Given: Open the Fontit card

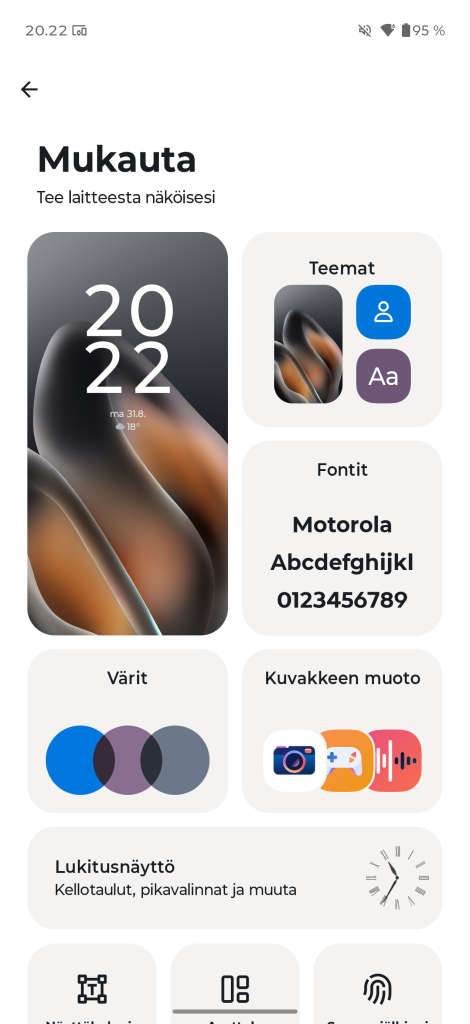Looking at the screenshot, I should point(342,538).
